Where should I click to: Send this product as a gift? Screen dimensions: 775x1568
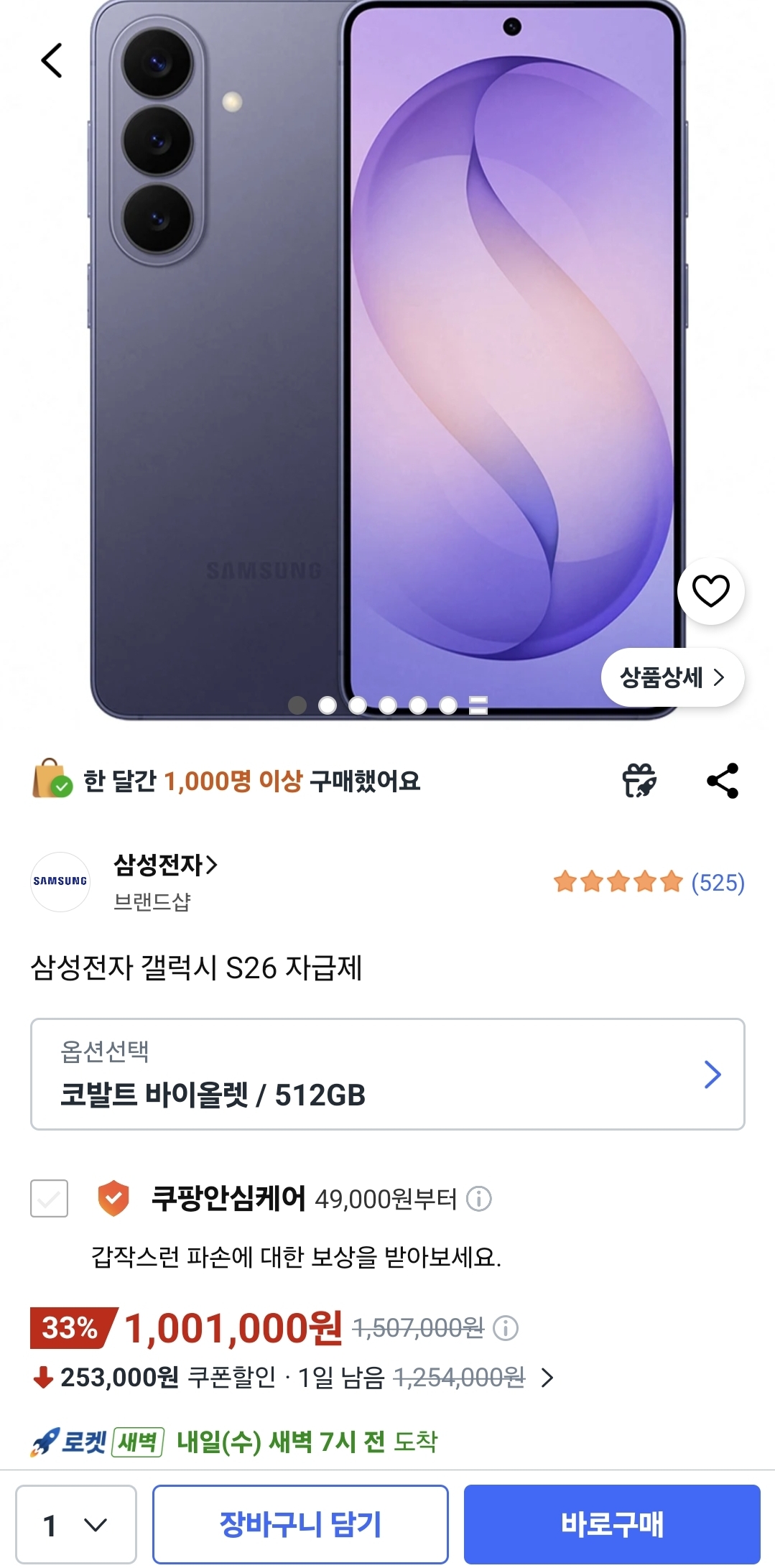(x=639, y=781)
